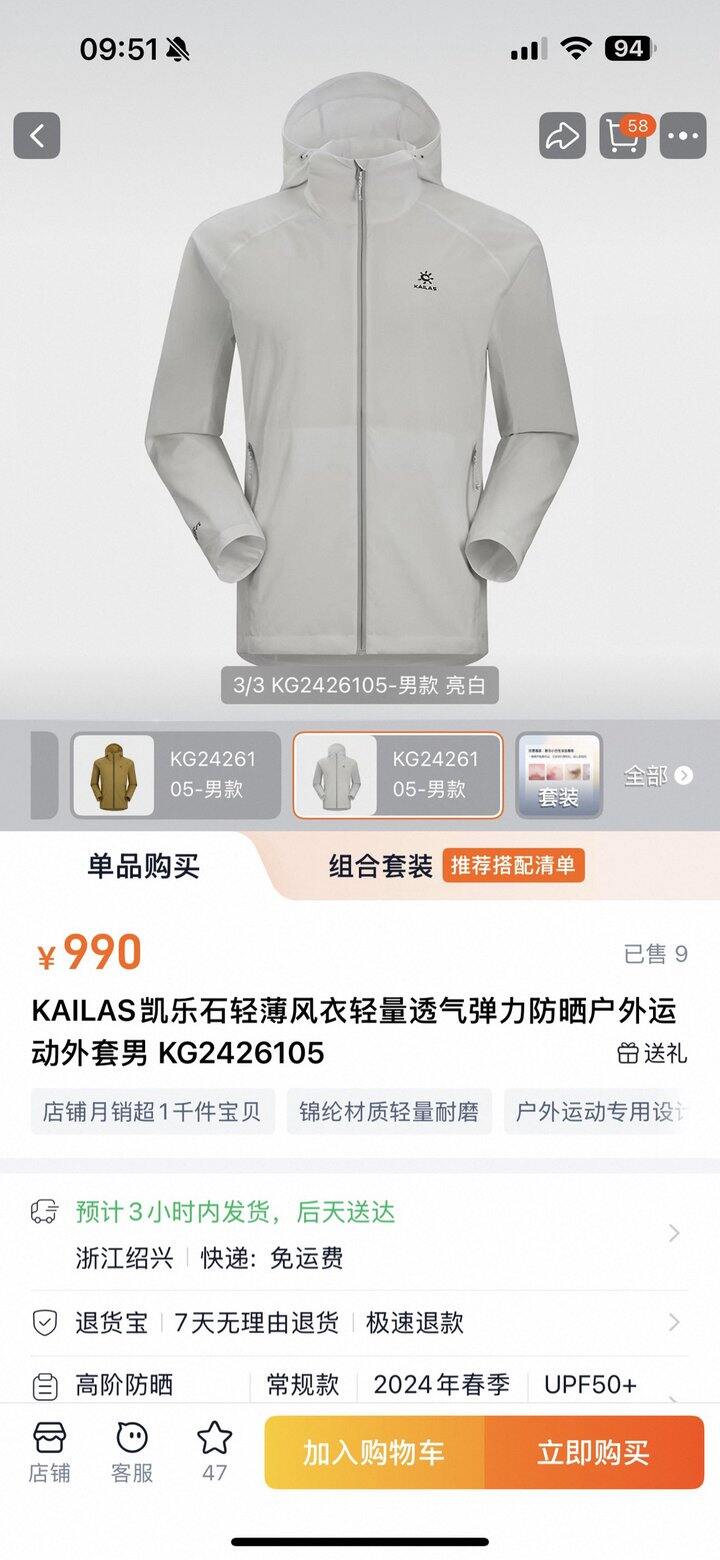720x1560 pixels.
Task: Open the three-dot overflow menu
Action: click(684, 135)
